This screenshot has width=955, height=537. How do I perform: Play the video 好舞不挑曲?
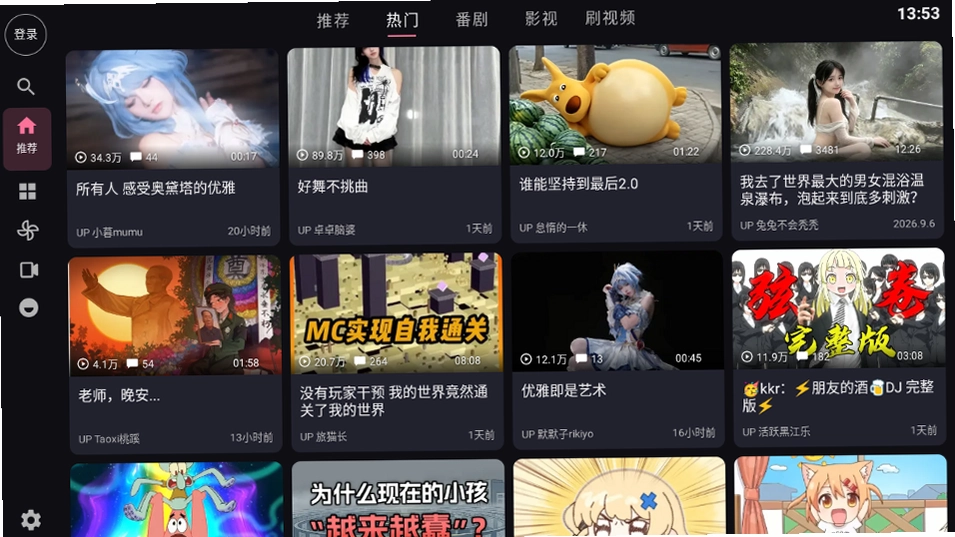click(394, 145)
